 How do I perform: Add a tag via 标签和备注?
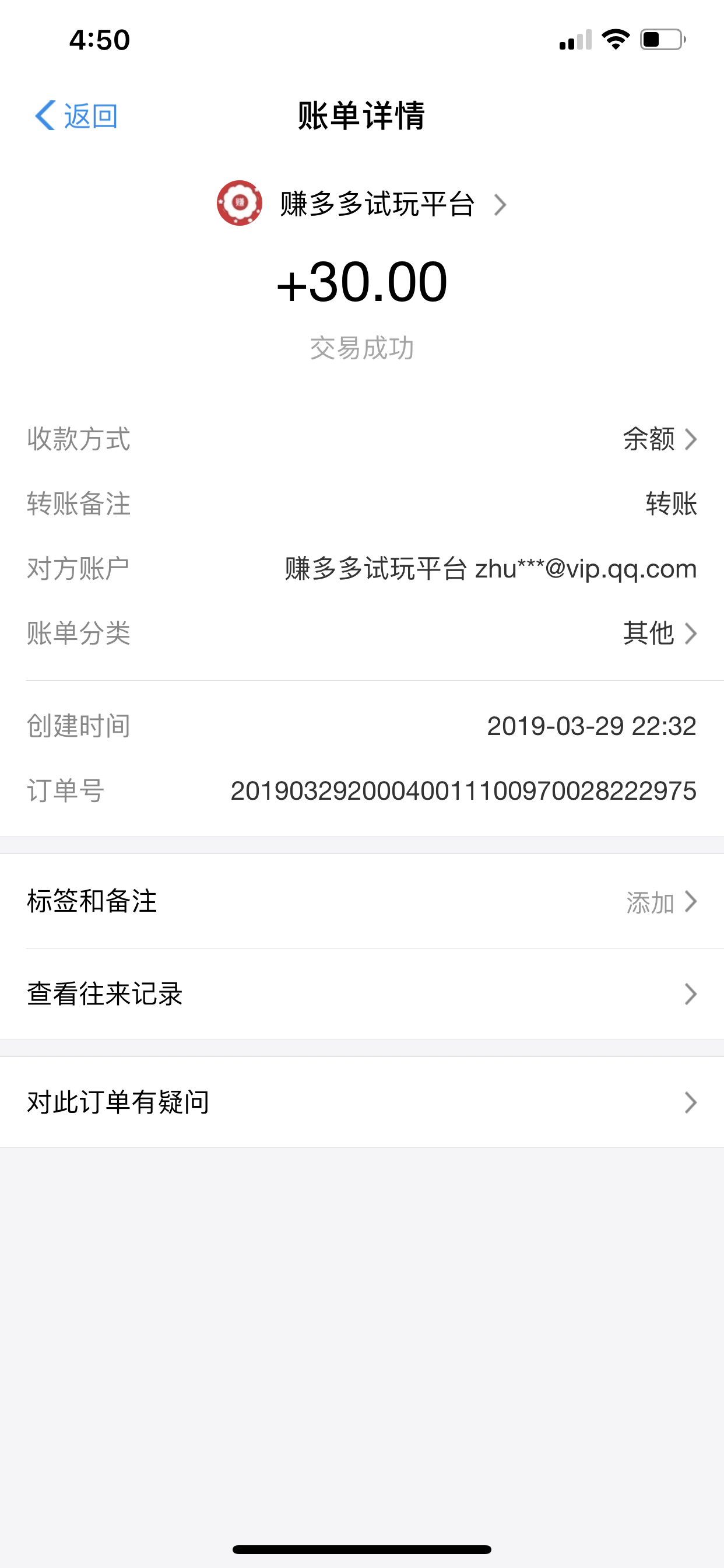tap(362, 901)
